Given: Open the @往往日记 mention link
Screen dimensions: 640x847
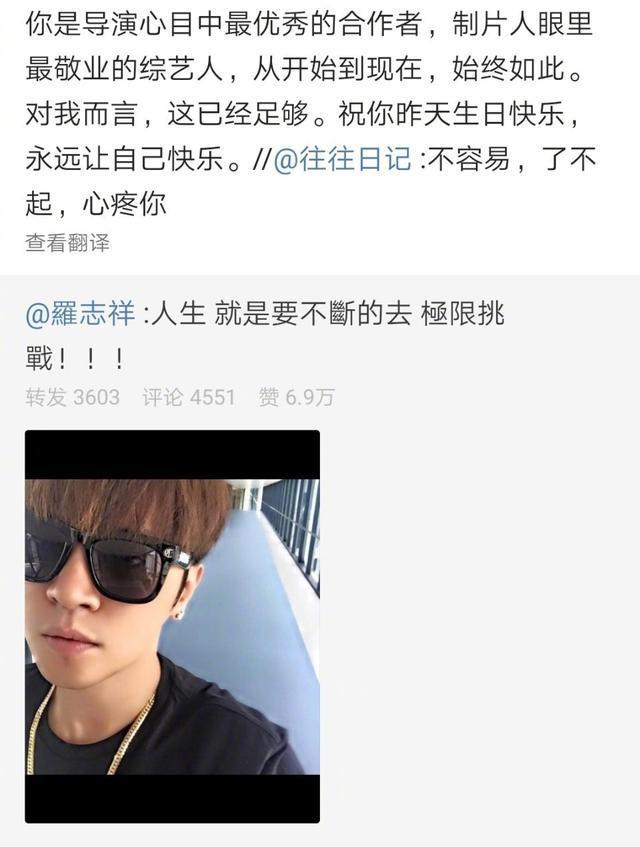Looking at the screenshot, I should point(341,159).
